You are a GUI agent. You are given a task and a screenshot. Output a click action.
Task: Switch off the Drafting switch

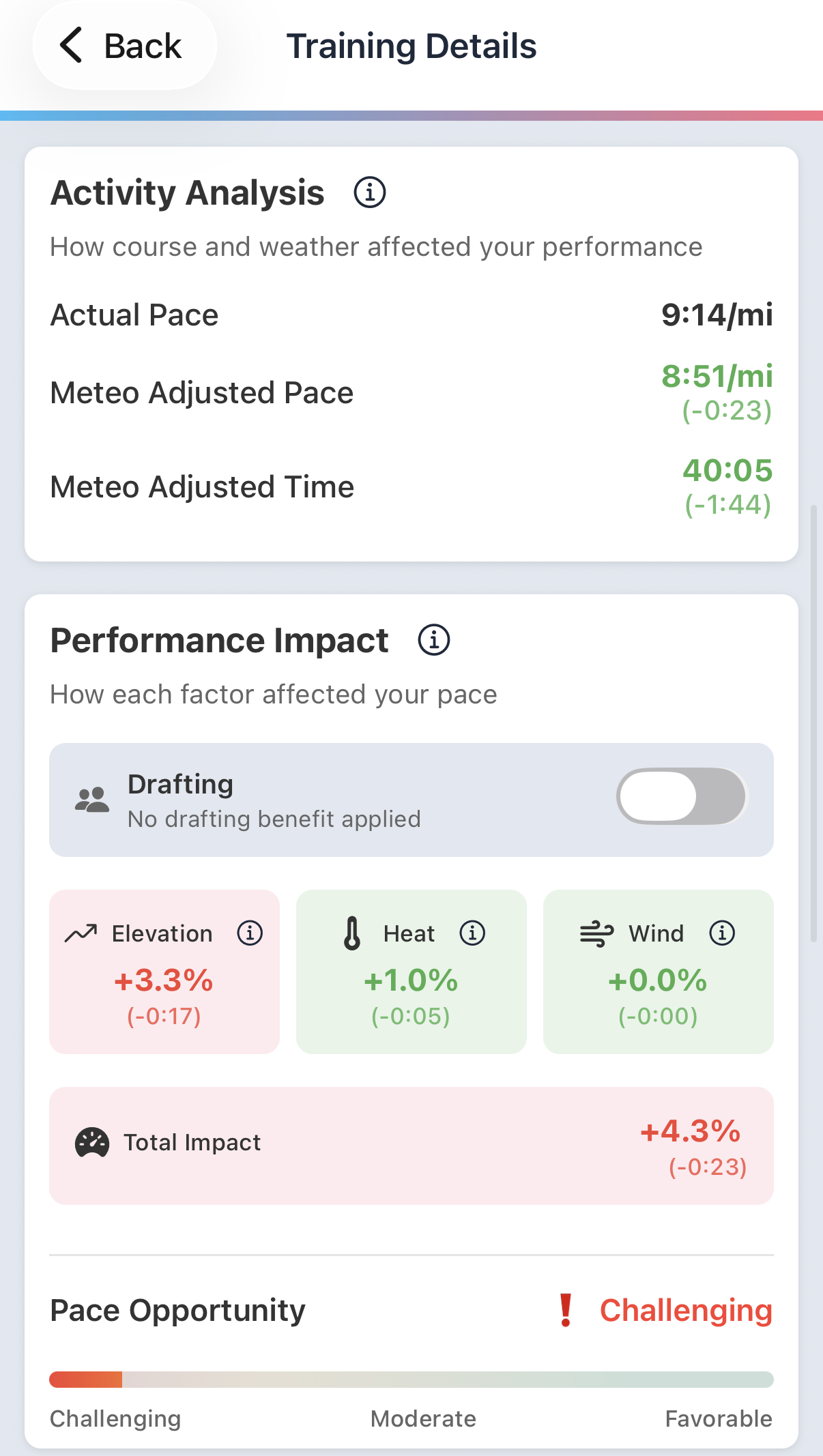pos(682,797)
